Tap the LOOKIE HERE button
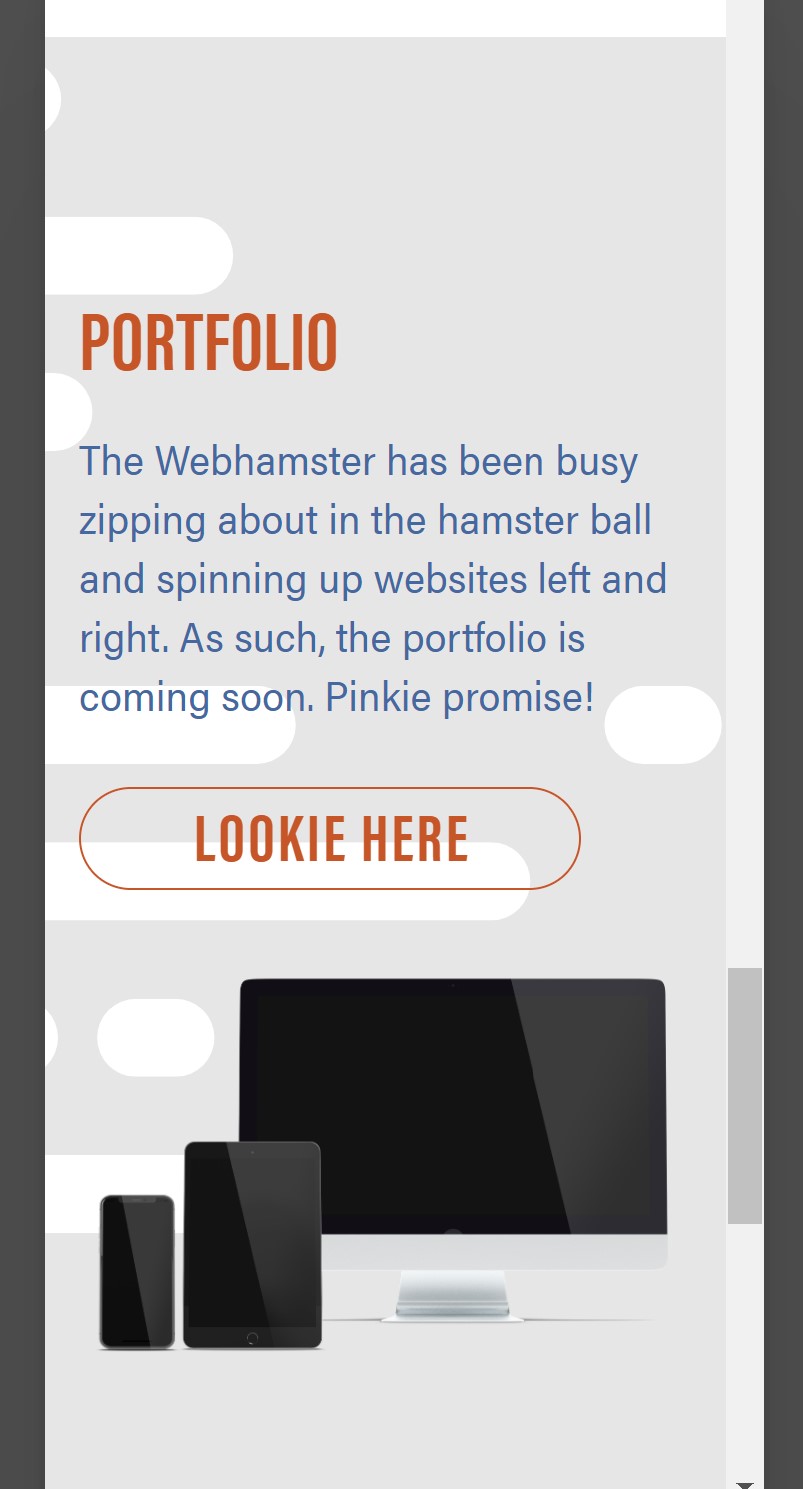 pyautogui.click(x=330, y=838)
